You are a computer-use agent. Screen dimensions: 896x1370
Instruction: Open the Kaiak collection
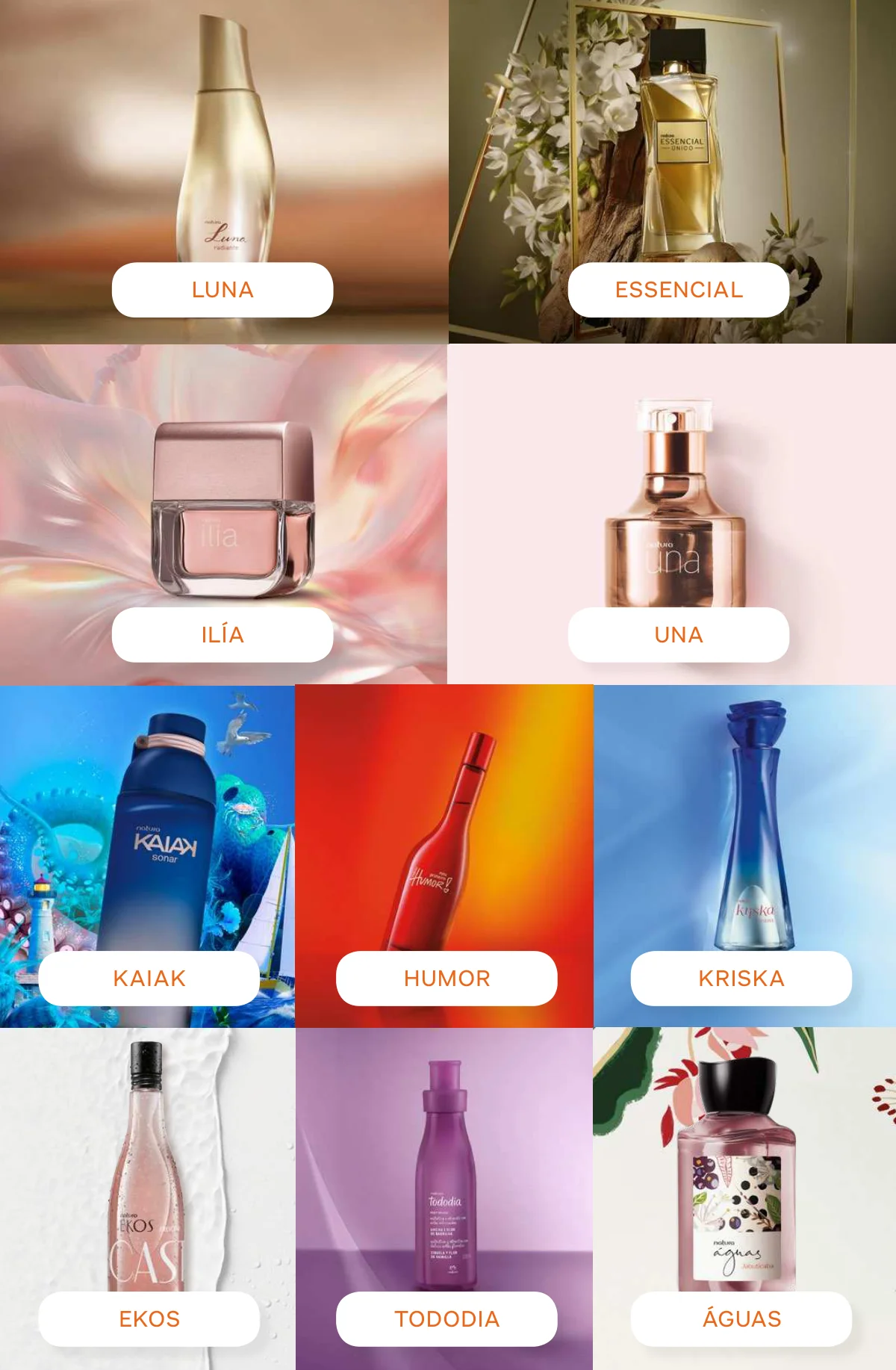[149, 979]
